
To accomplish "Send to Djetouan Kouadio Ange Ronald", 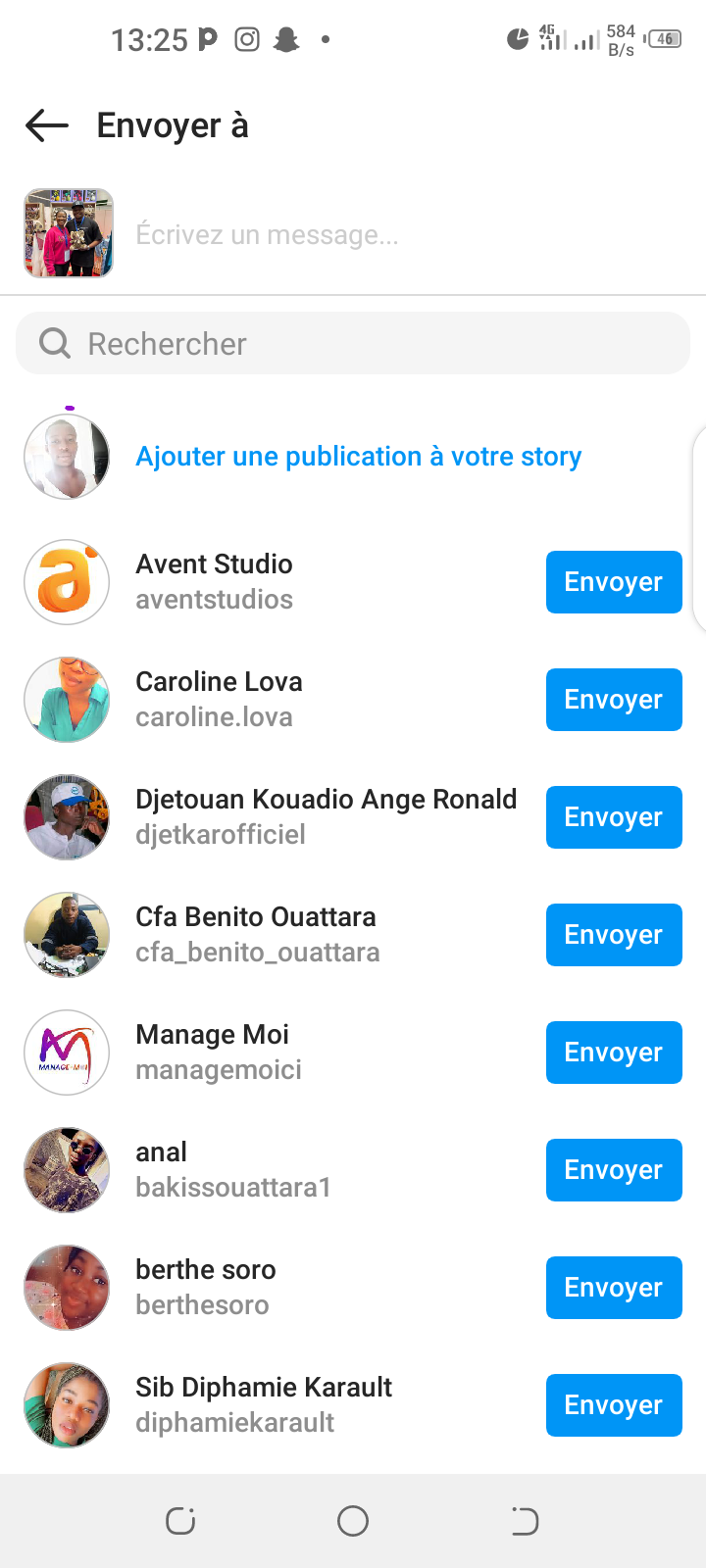I will 613,817.
